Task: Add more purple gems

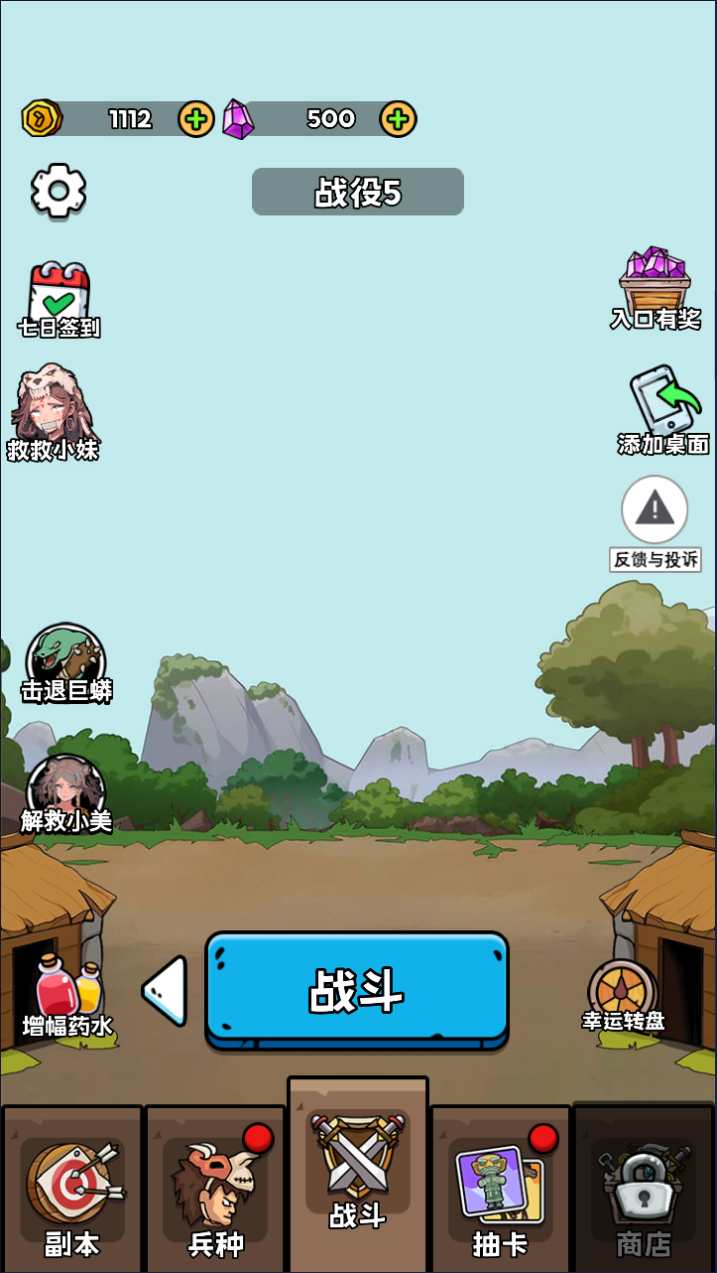Action: point(397,120)
